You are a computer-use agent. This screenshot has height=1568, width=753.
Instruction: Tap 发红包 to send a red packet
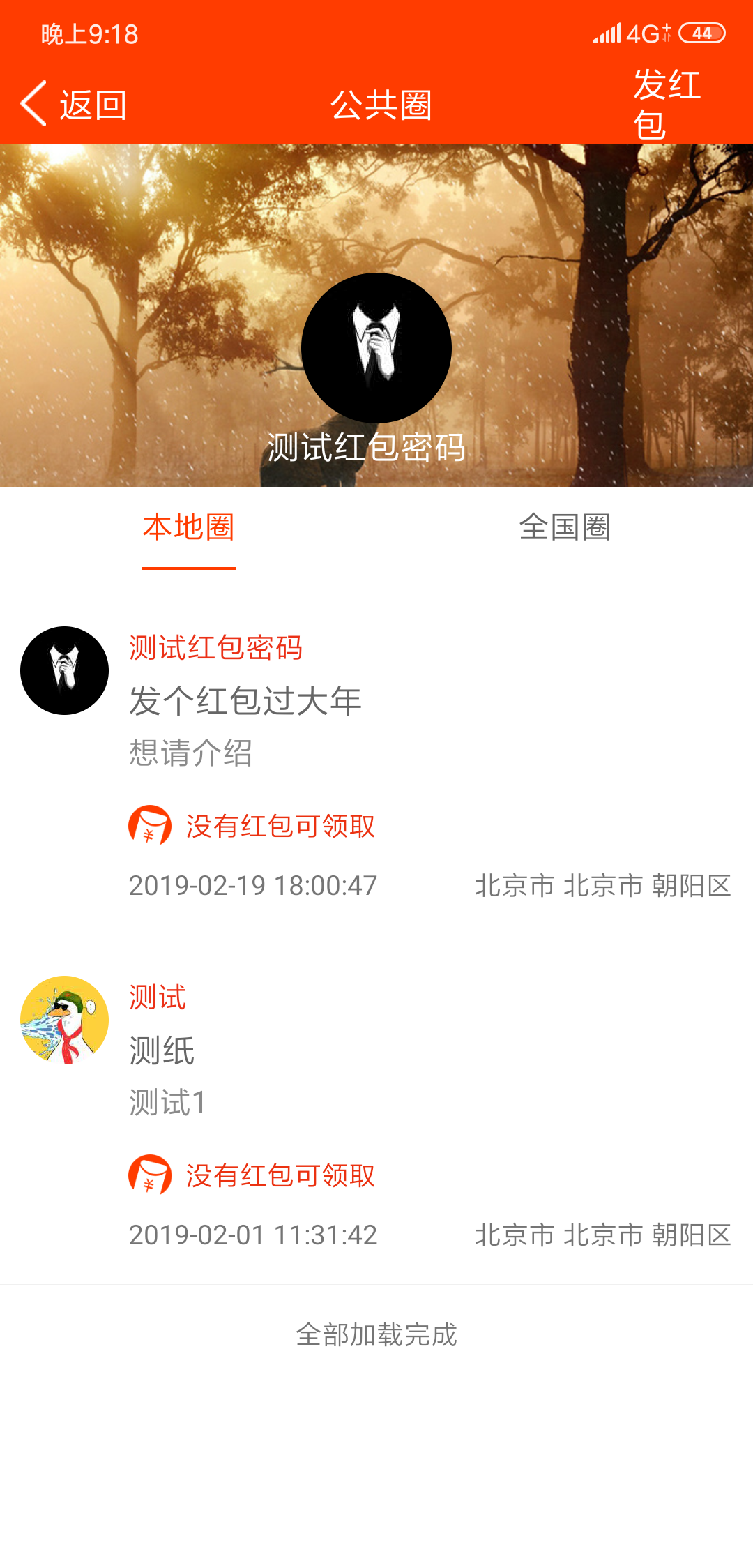click(x=666, y=105)
